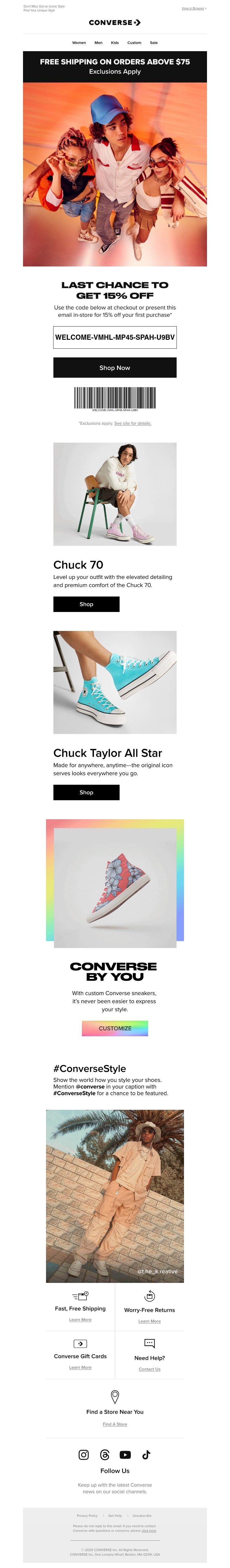The image size is (230, 1568).
Task: Unsubscribe from these emails
Action: pos(142,1515)
